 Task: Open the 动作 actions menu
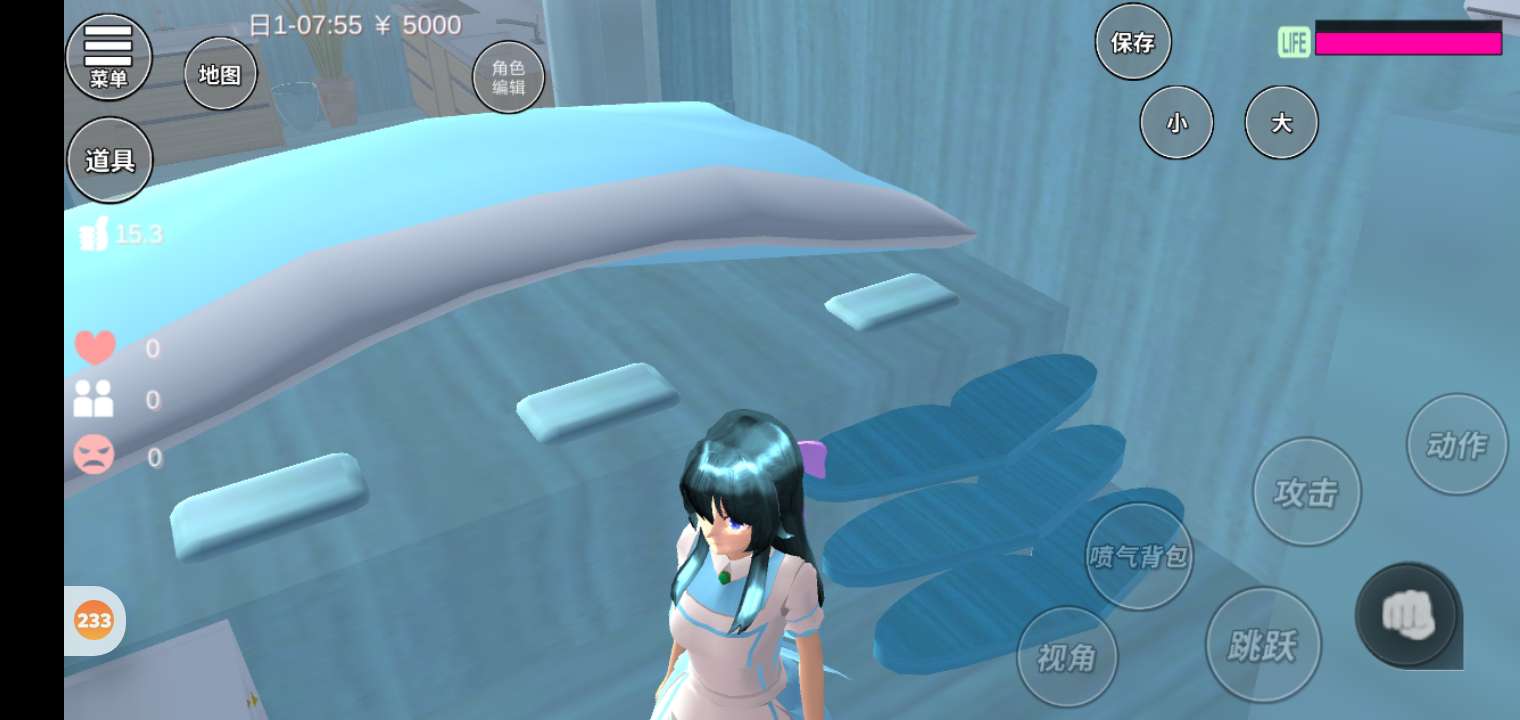point(1456,444)
